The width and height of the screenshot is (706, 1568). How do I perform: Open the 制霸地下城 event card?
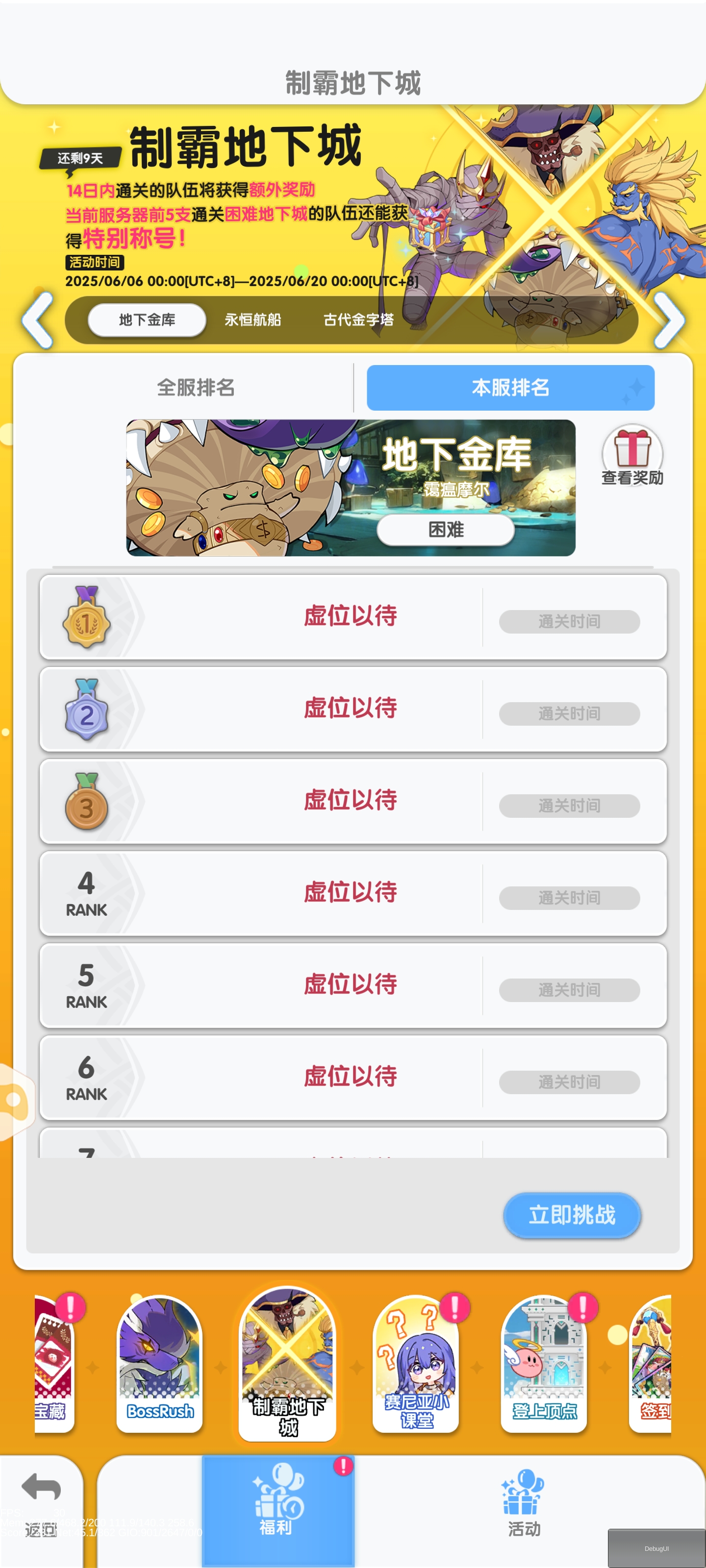[287, 1364]
